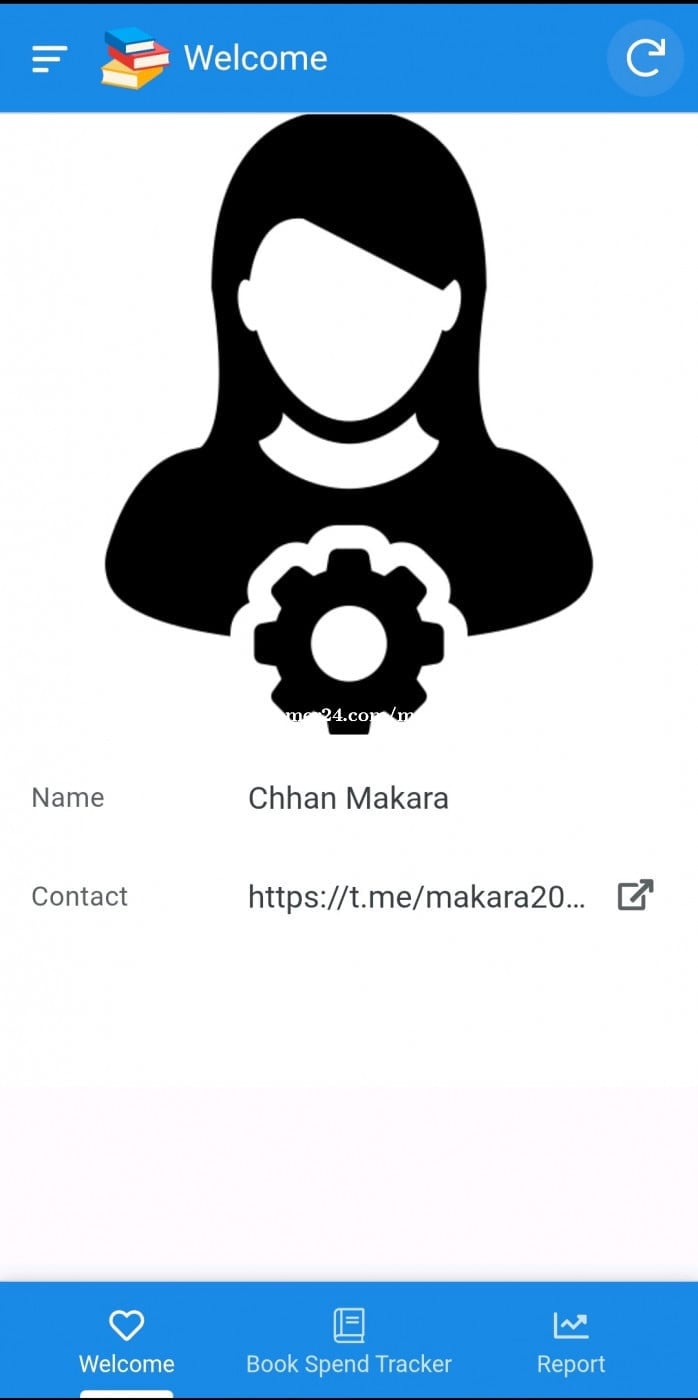Go to the Report tab
Image resolution: width=698 pixels, height=1400 pixels.
coord(571,1341)
